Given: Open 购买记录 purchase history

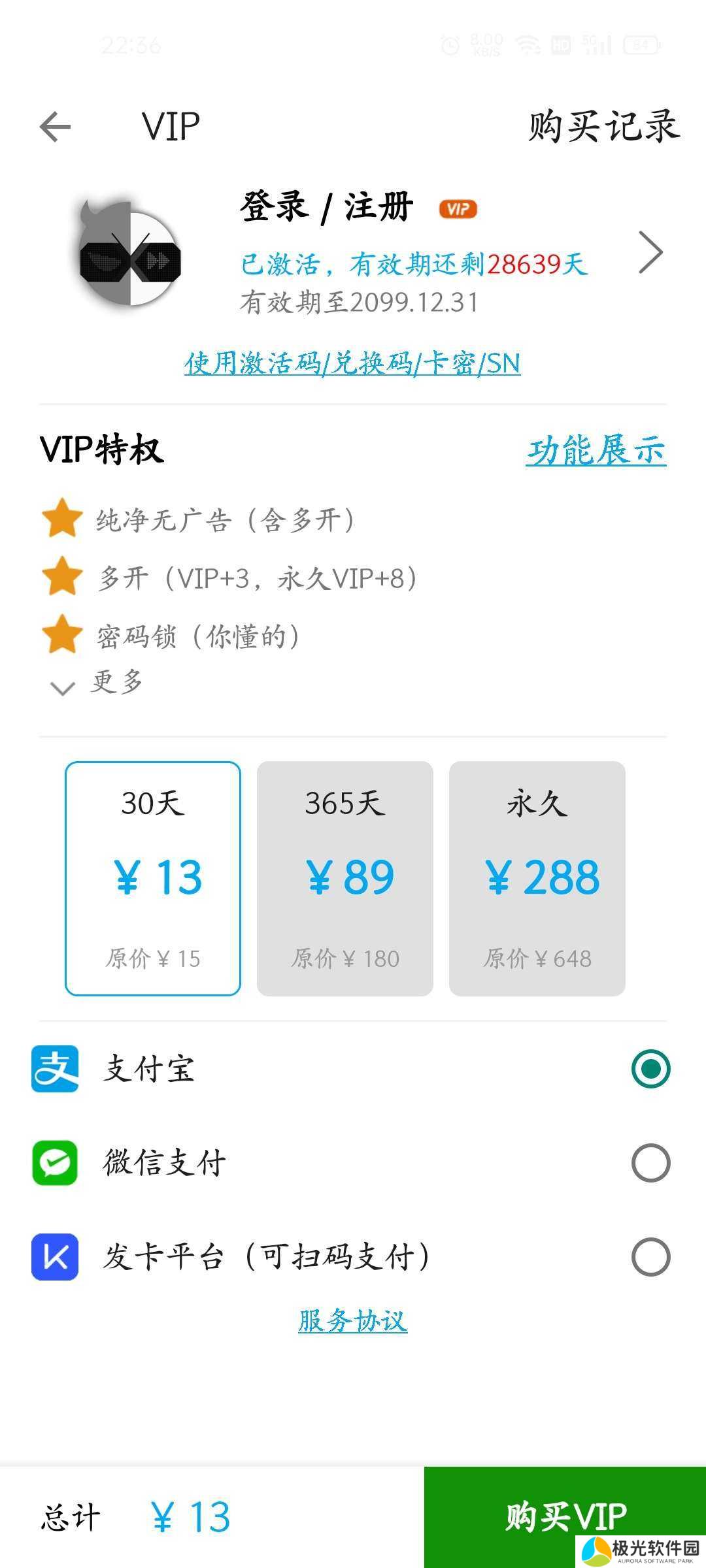Looking at the screenshot, I should point(603,126).
